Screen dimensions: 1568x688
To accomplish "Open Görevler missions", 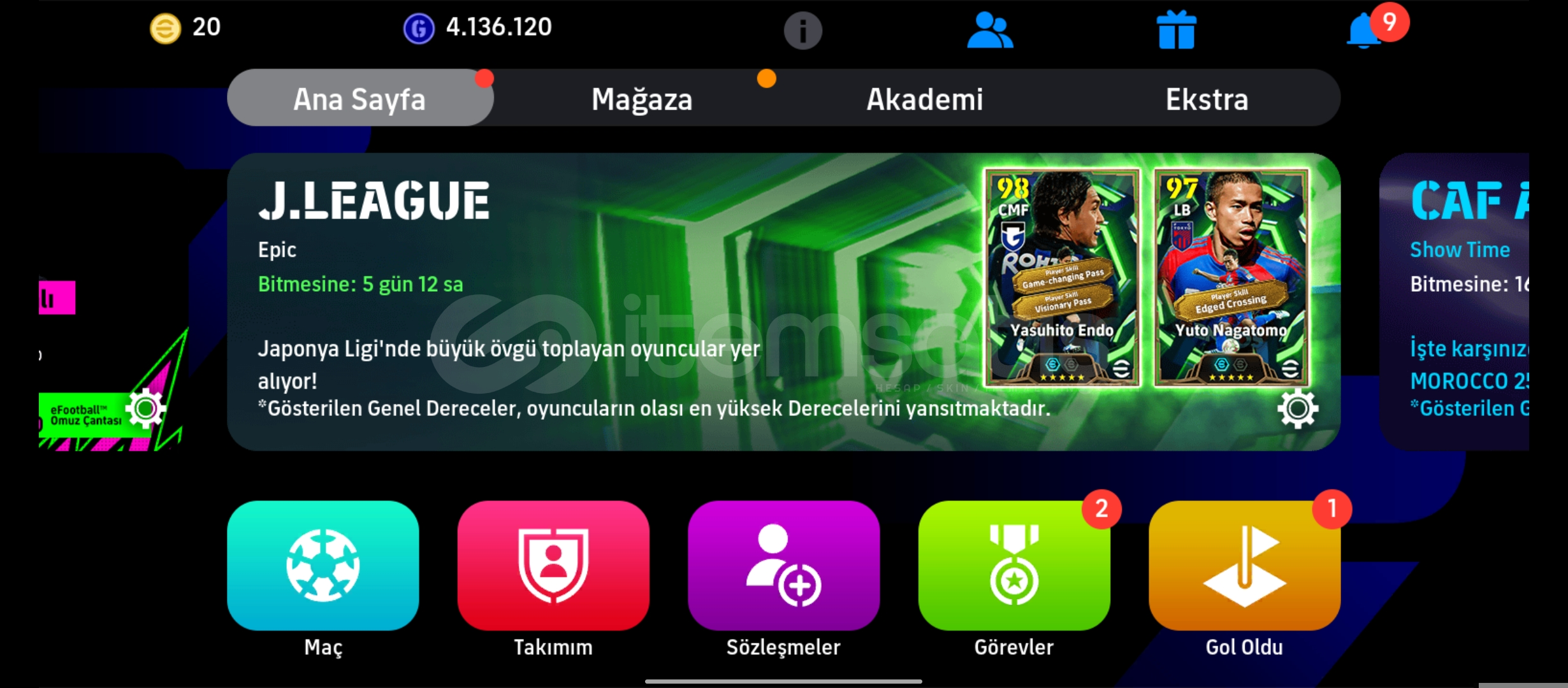I will pos(1013,566).
